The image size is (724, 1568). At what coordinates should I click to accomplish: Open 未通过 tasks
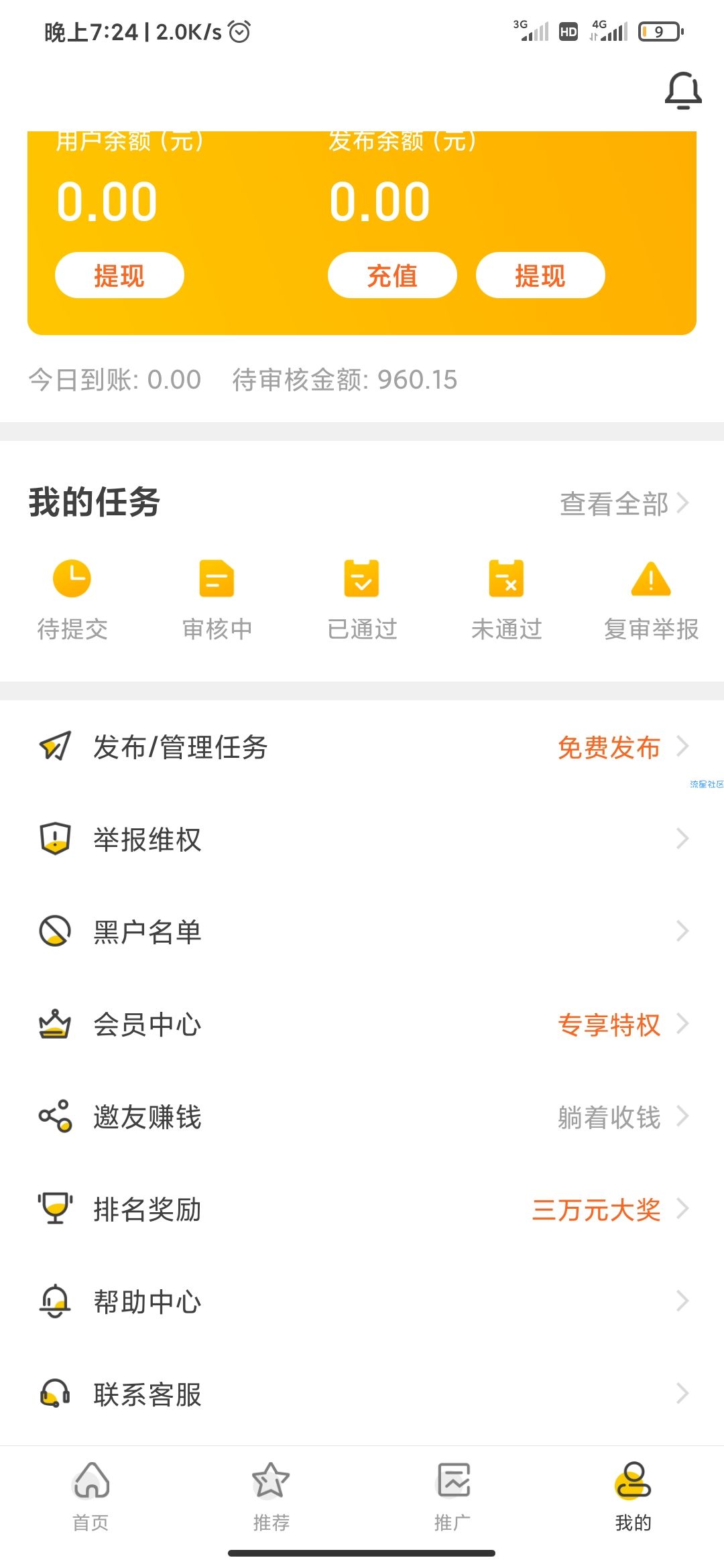507,600
